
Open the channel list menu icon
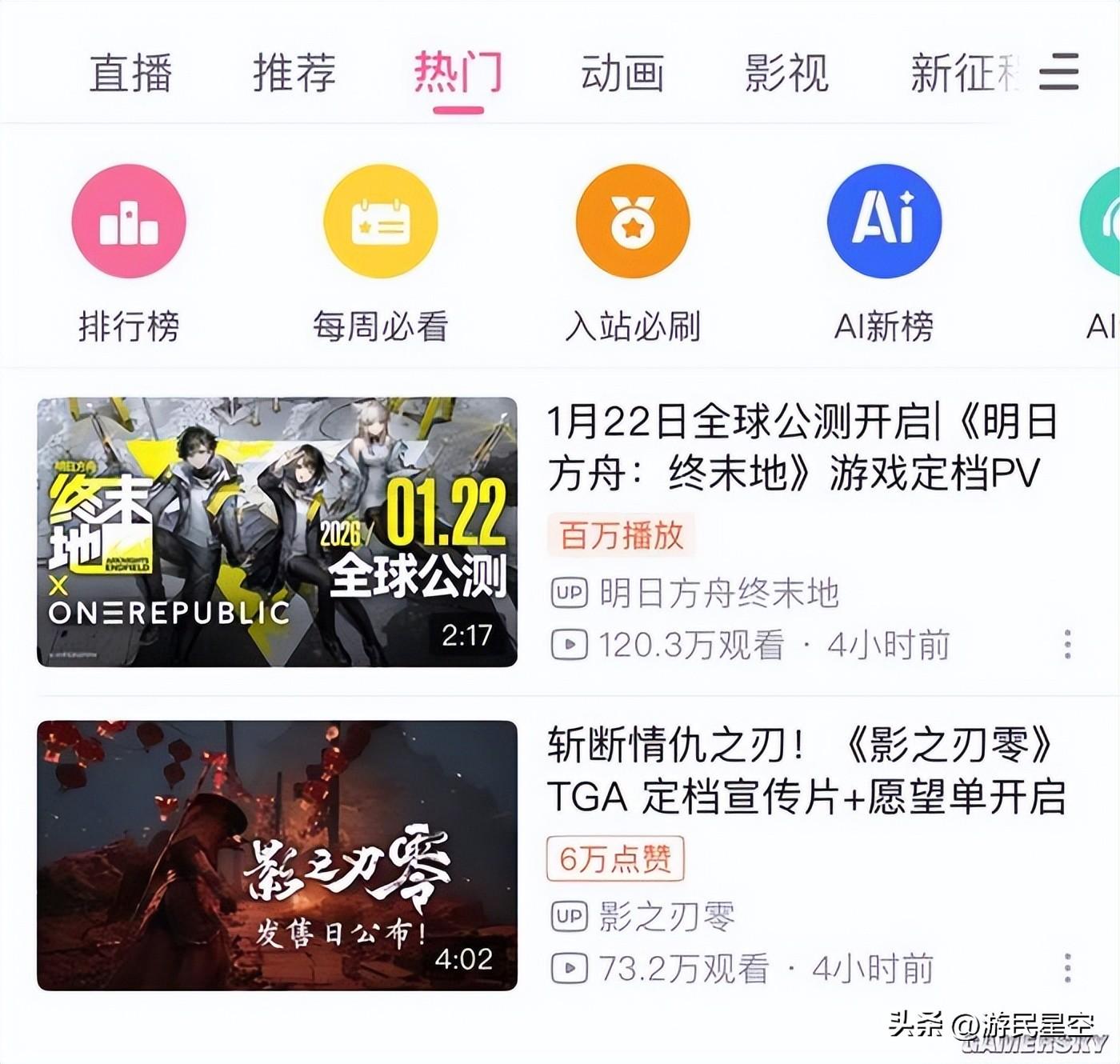tap(1059, 72)
